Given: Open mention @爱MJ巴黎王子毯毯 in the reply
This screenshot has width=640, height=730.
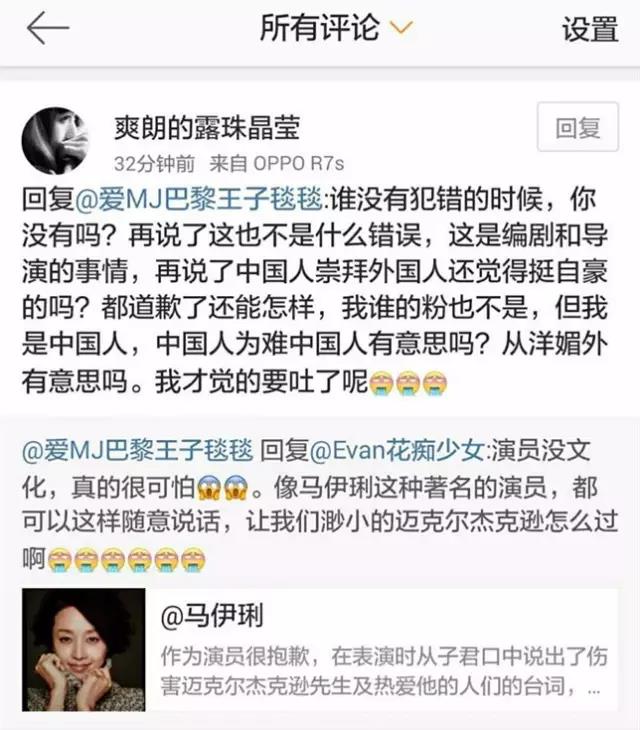Looking at the screenshot, I should click(x=178, y=198).
